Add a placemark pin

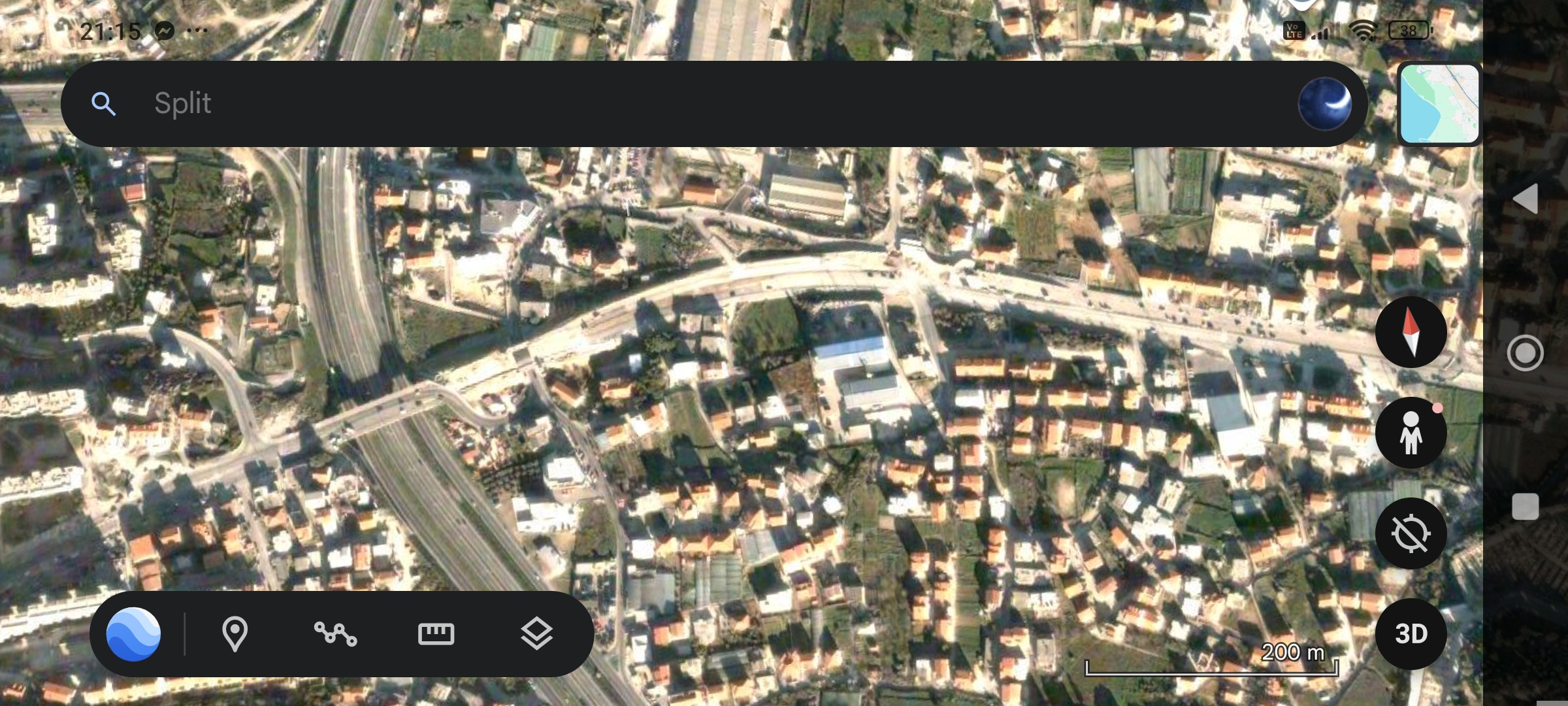coord(235,634)
